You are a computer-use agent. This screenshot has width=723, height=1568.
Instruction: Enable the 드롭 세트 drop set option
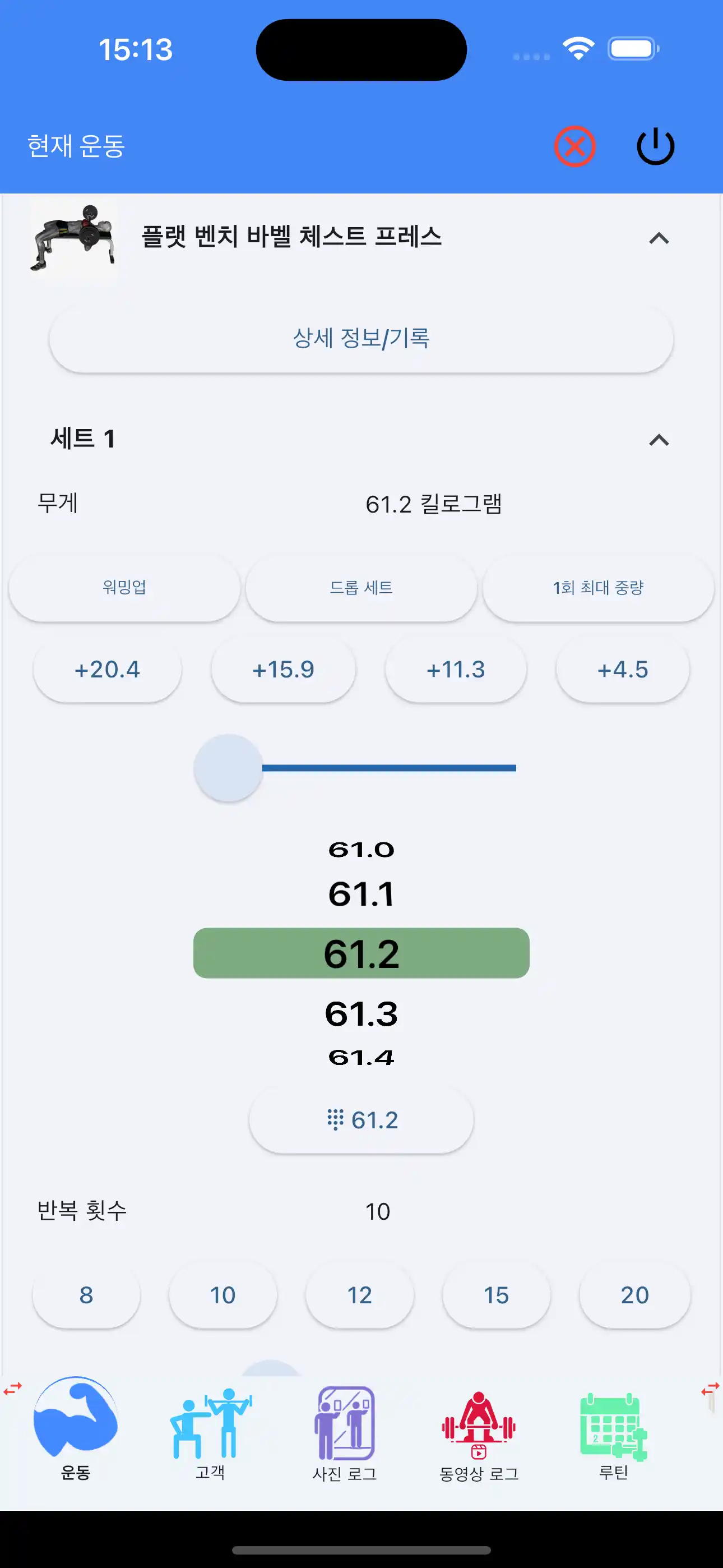(x=361, y=588)
